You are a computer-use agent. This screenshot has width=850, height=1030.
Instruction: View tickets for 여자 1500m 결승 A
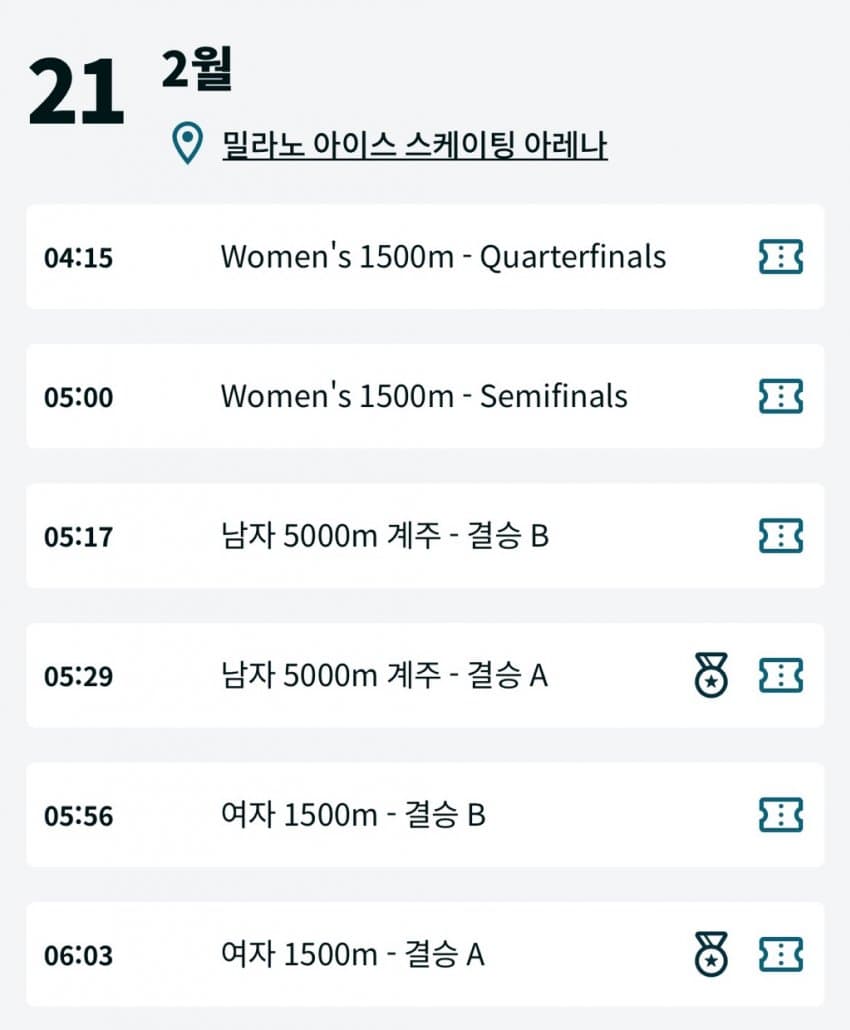tap(780, 954)
